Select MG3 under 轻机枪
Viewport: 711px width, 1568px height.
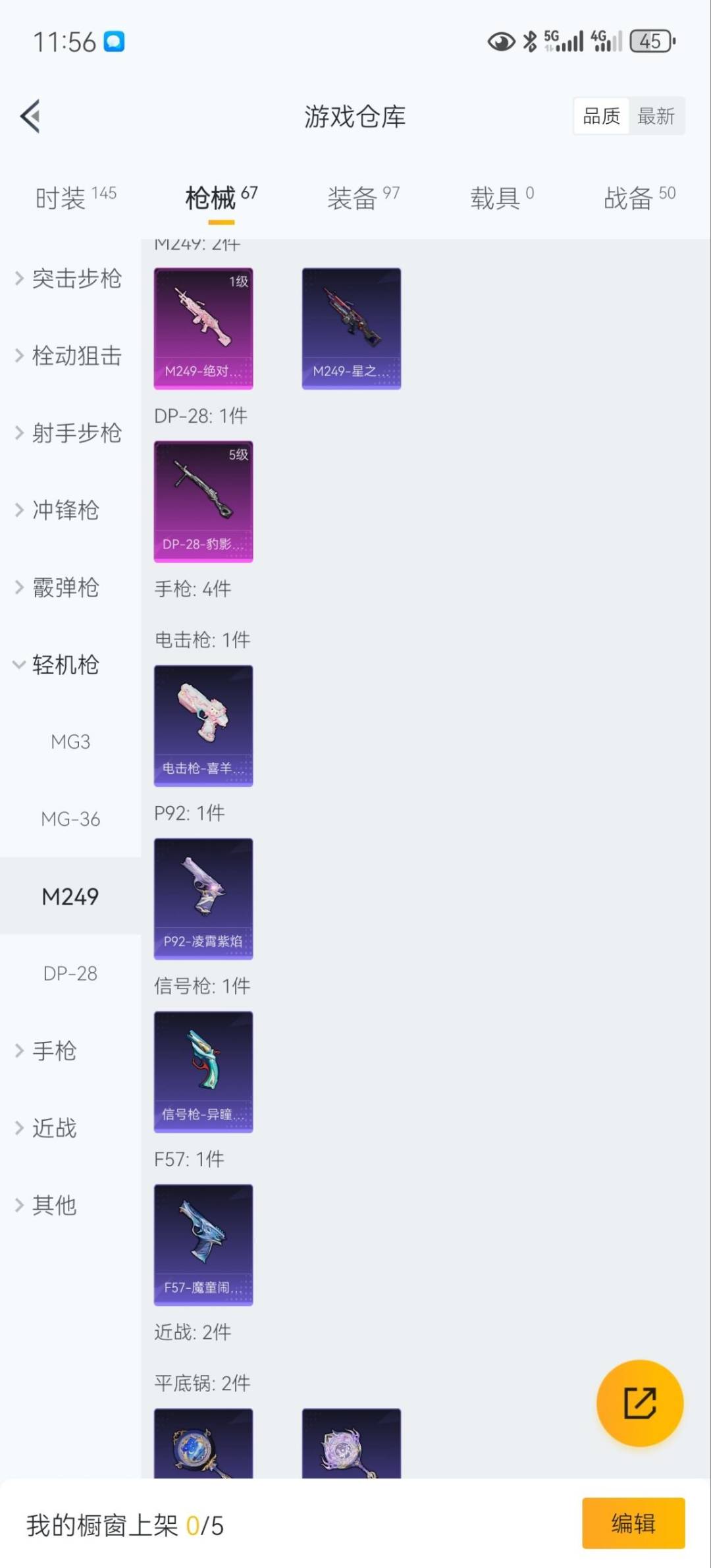70,742
